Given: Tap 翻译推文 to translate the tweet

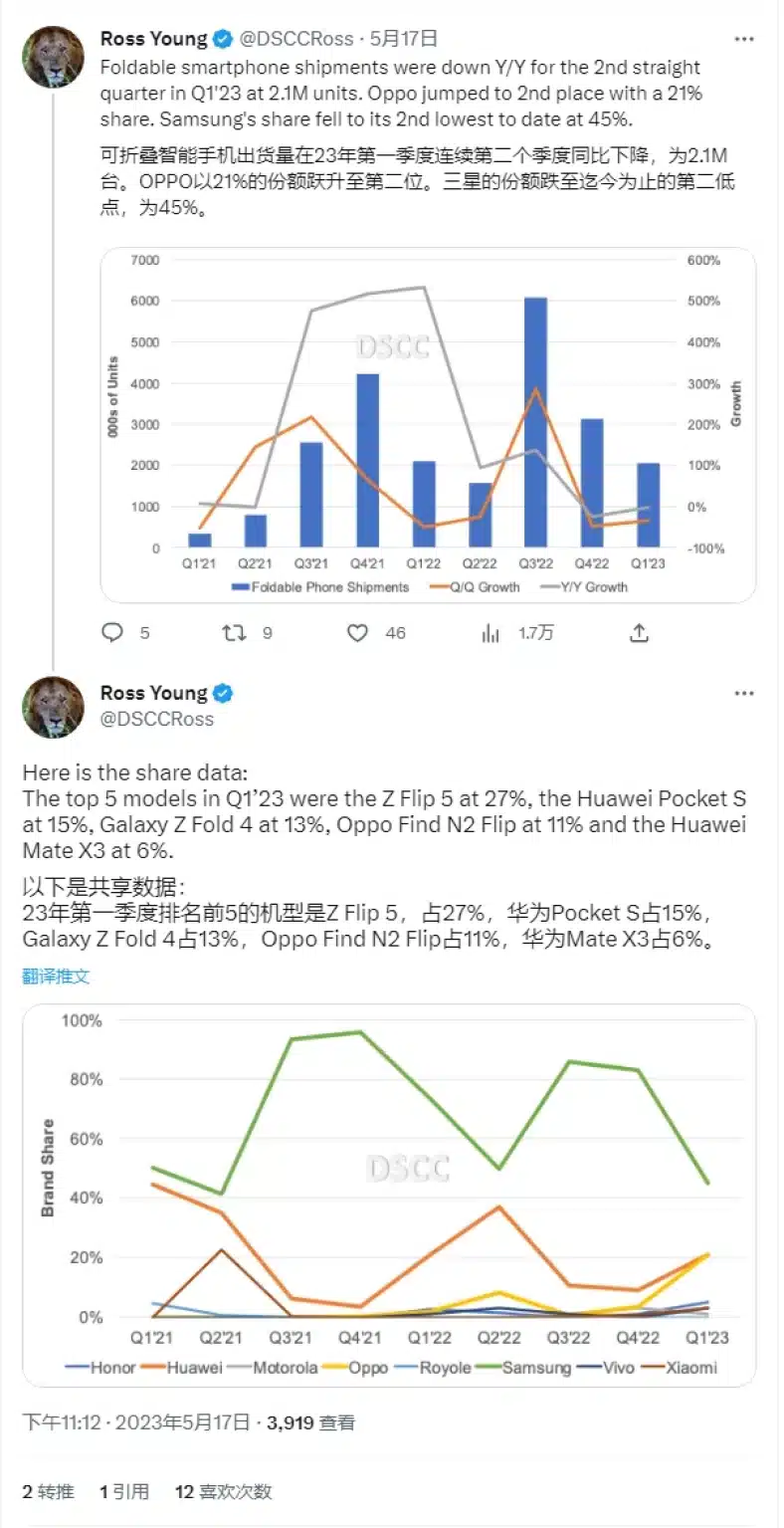Looking at the screenshot, I should click(56, 976).
